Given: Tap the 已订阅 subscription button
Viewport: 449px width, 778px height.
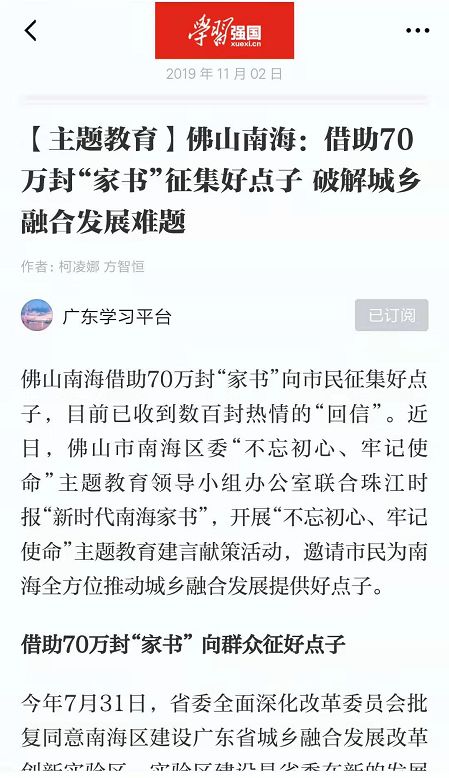Looking at the screenshot, I should 391,315.
